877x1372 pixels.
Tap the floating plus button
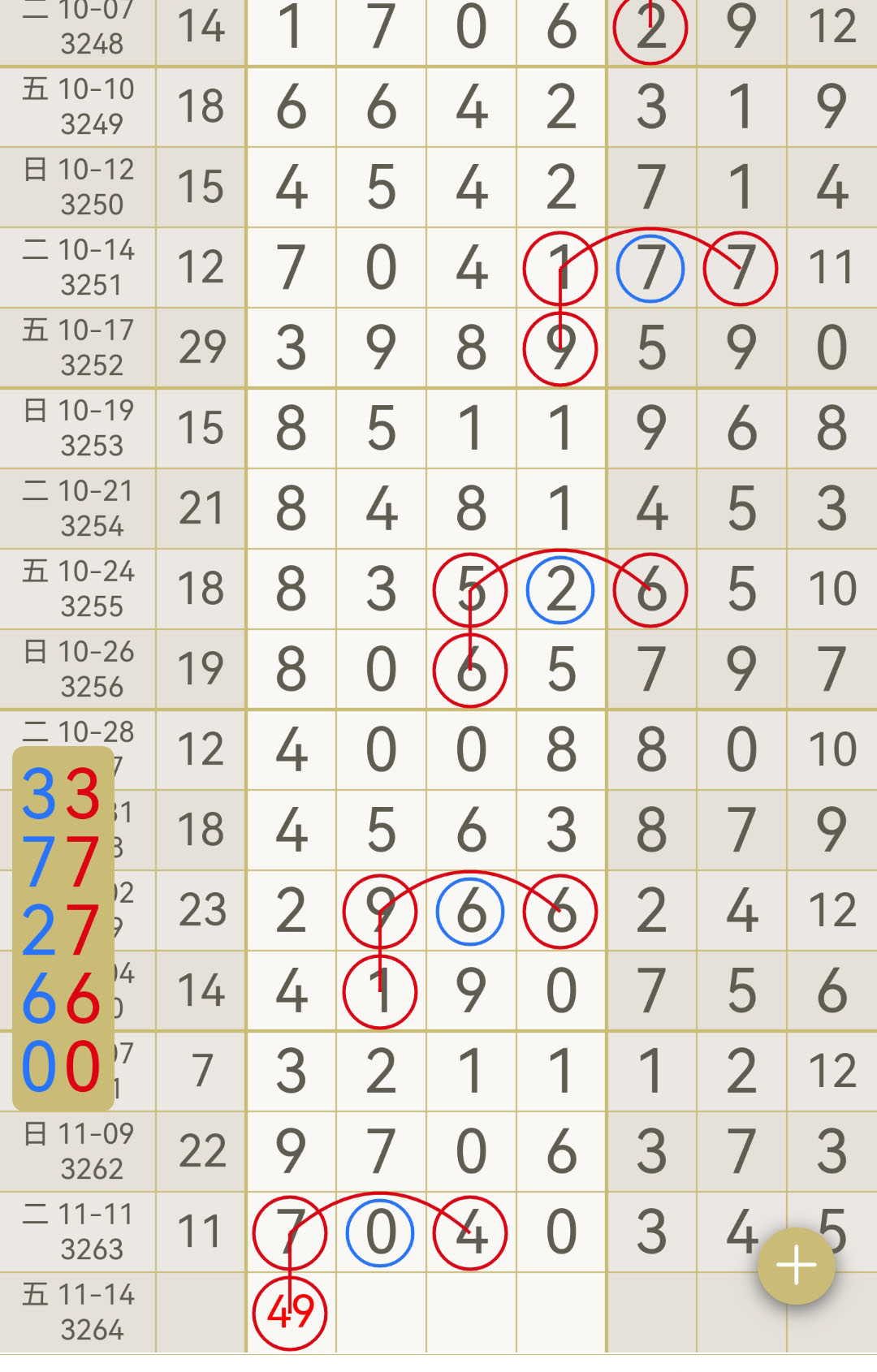tap(796, 1265)
